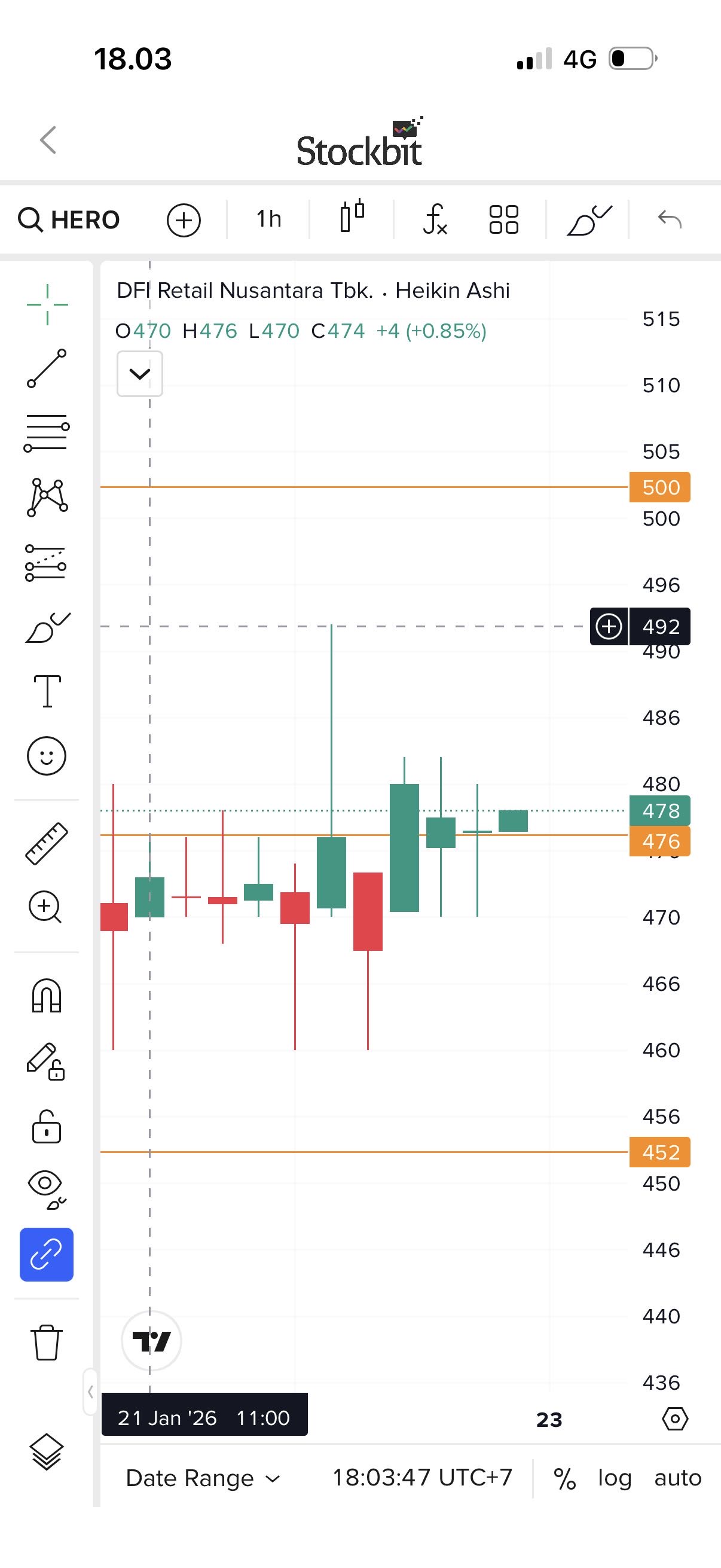Open the chart layout grid
The height and width of the screenshot is (1568, 721).
(x=504, y=219)
